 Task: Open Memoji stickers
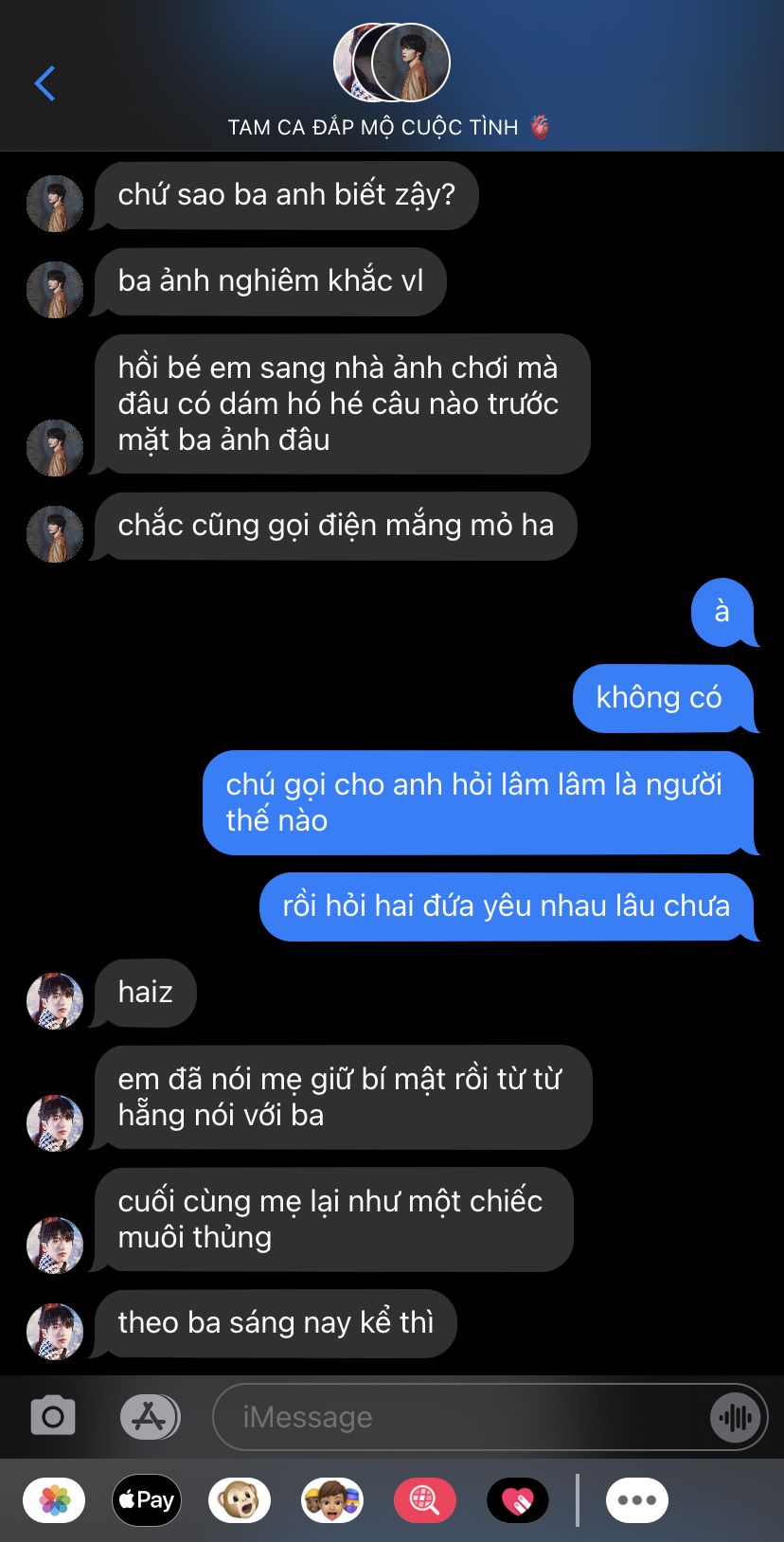point(332,1500)
